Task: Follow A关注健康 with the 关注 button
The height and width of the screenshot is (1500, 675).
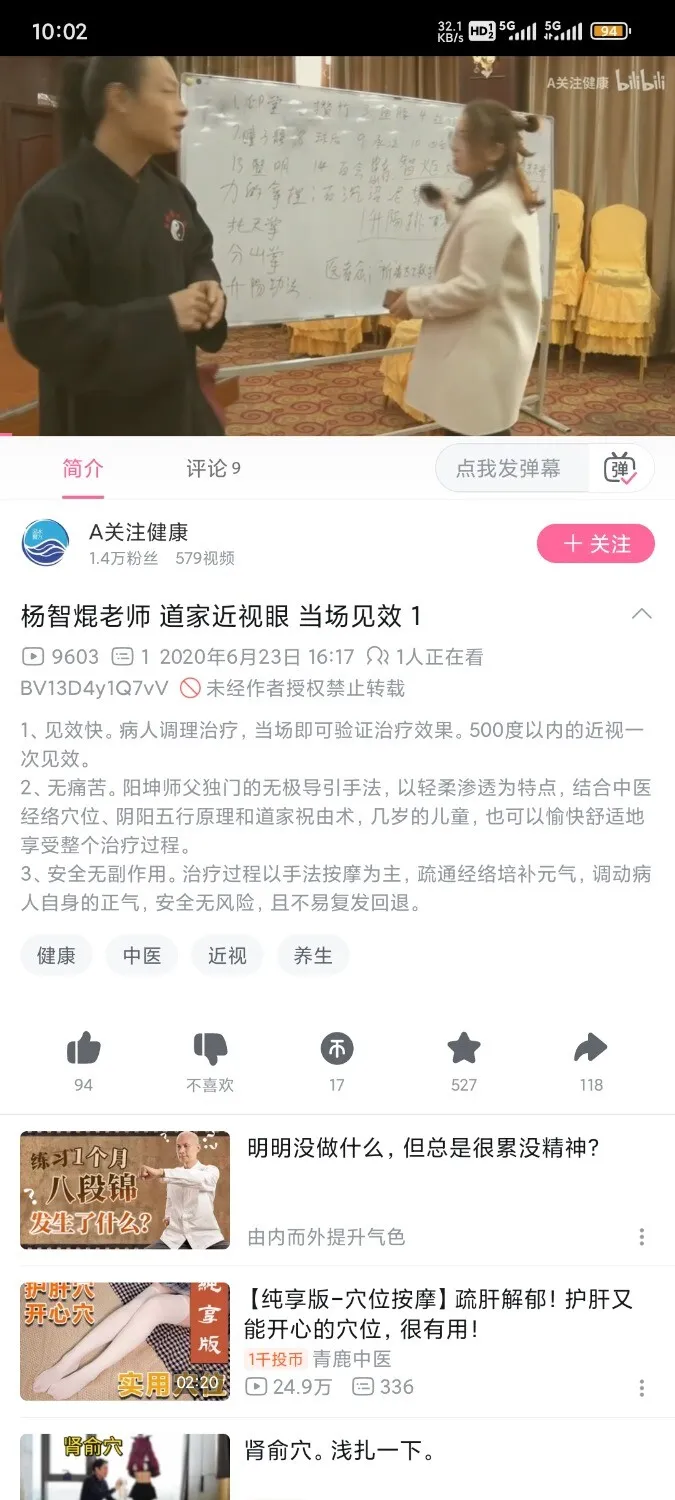Action: click(x=595, y=544)
